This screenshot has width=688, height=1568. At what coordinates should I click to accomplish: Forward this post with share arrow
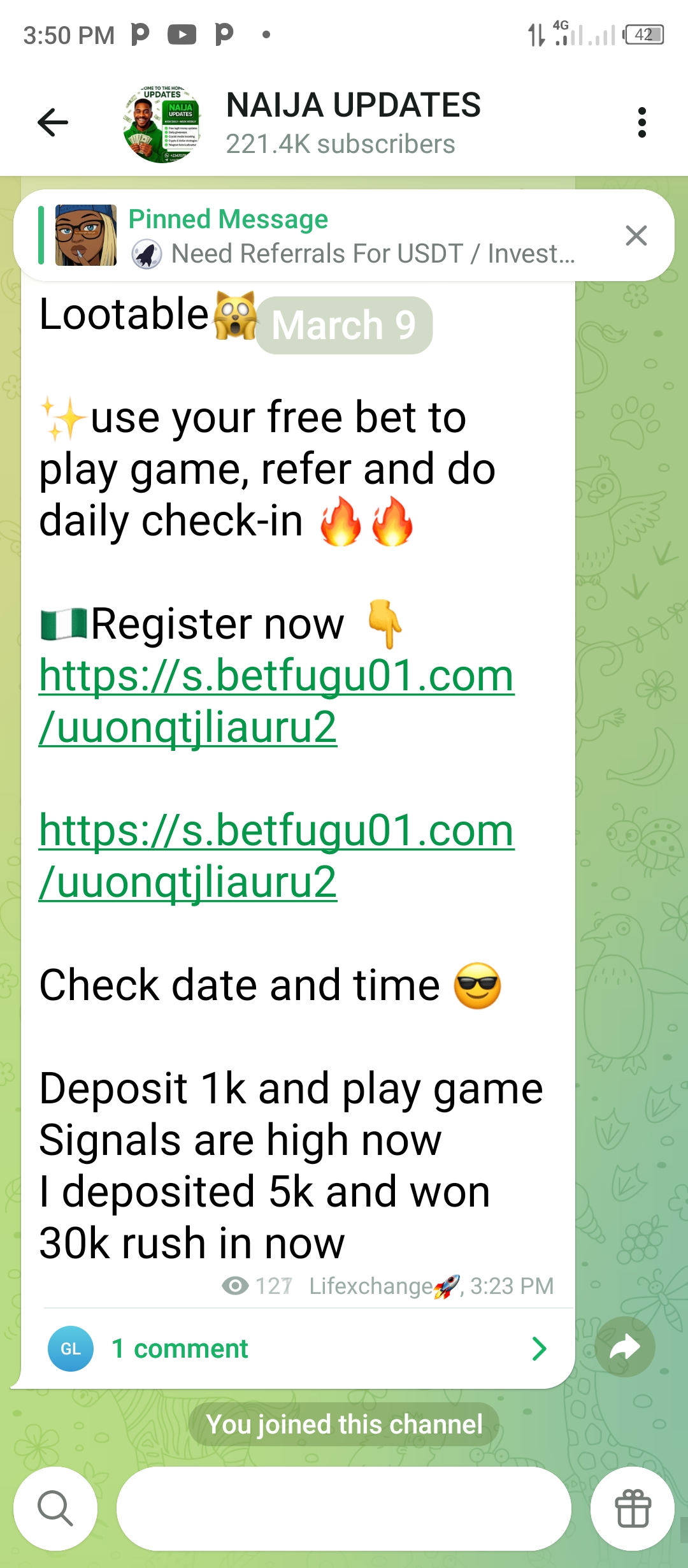624,1347
